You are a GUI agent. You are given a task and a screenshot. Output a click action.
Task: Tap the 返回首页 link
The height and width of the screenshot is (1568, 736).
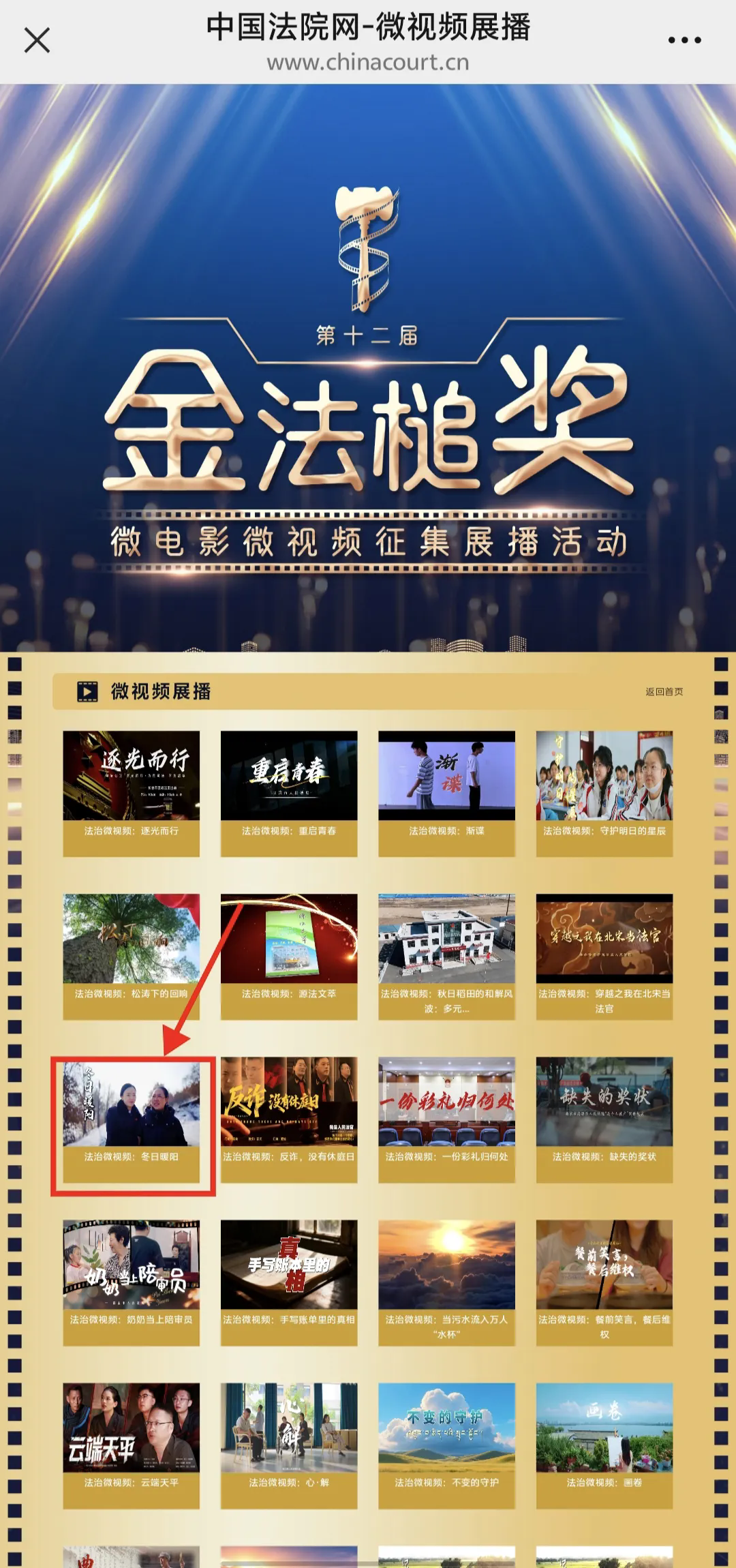point(664,691)
